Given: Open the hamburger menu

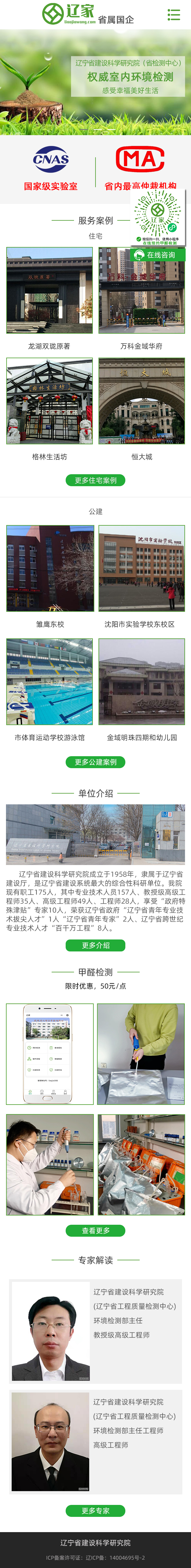Looking at the screenshot, I should click(174, 15).
